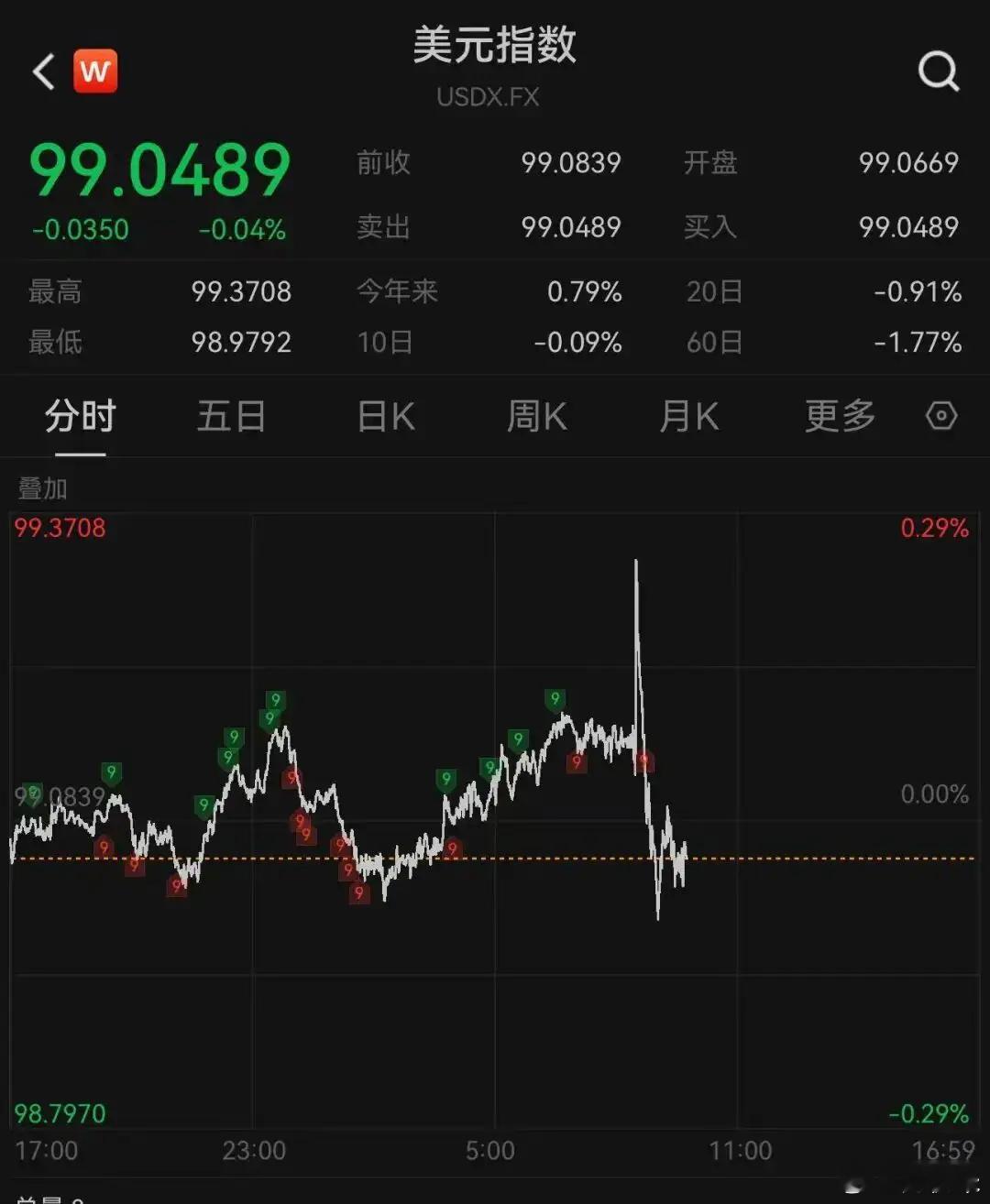Tap the 叠加 overlay button

[x=43, y=488]
